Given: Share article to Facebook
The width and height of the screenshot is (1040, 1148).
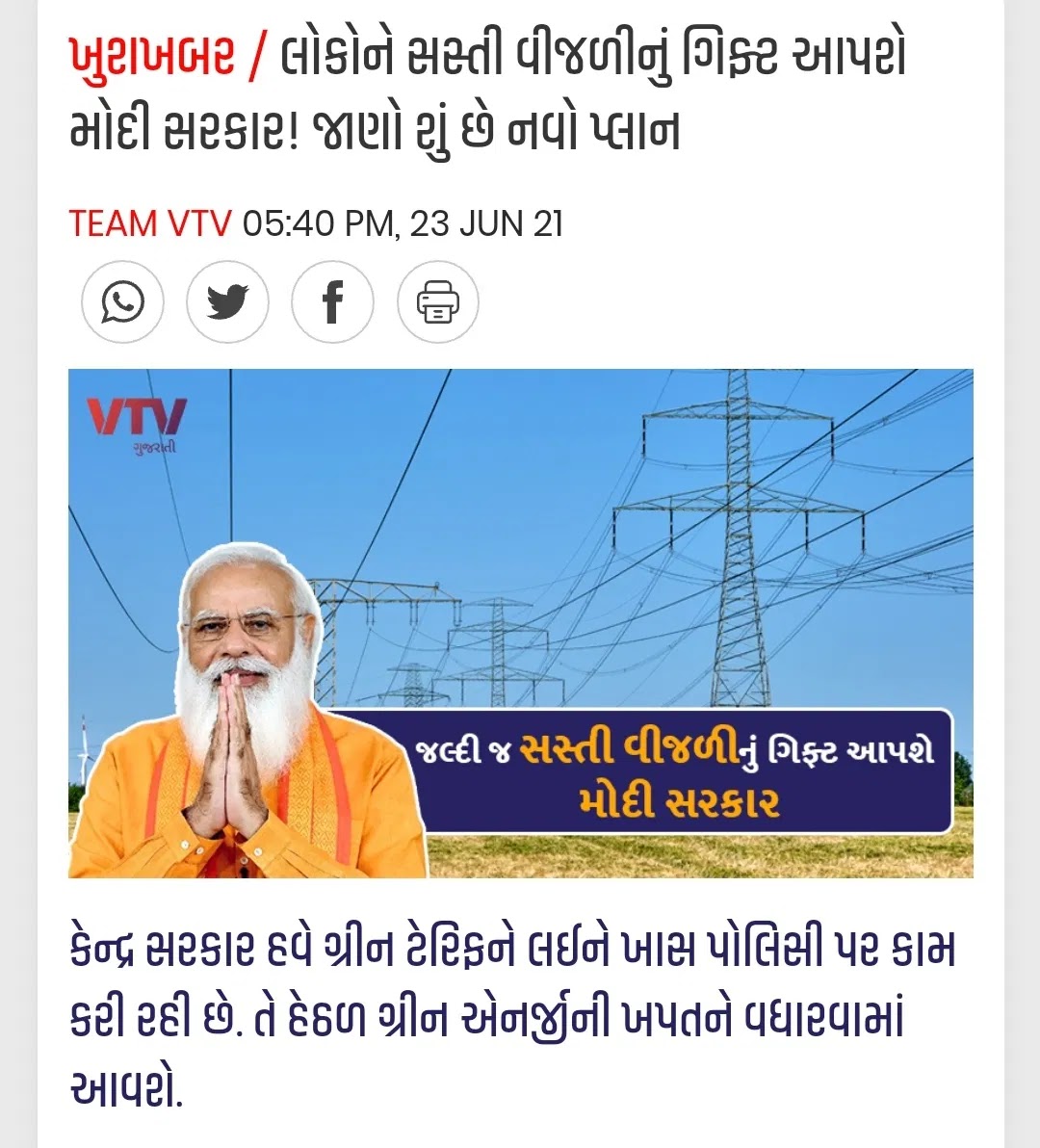Looking at the screenshot, I should pyautogui.click(x=332, y=302).
